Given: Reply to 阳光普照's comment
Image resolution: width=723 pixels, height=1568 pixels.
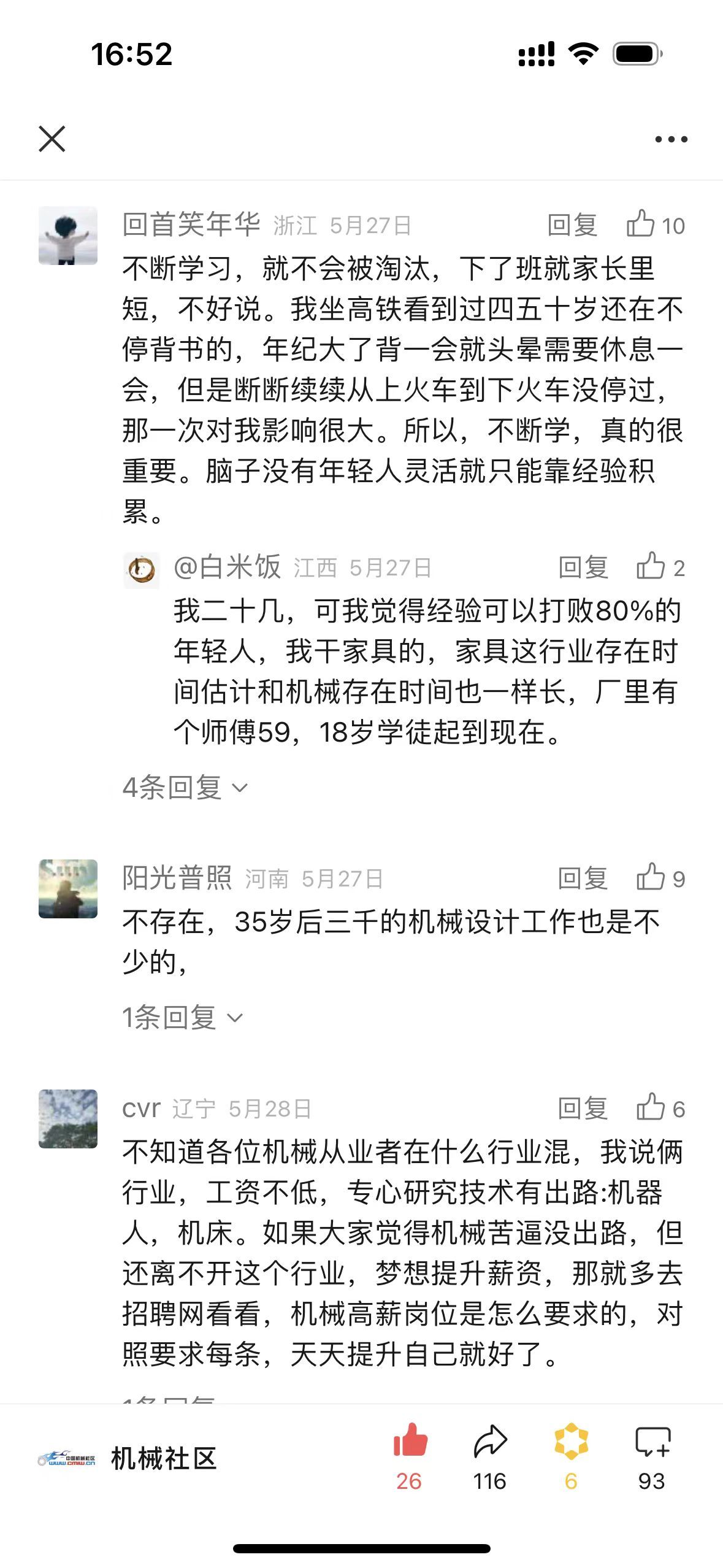Looking at the screenshot, I should pos(583,878).
